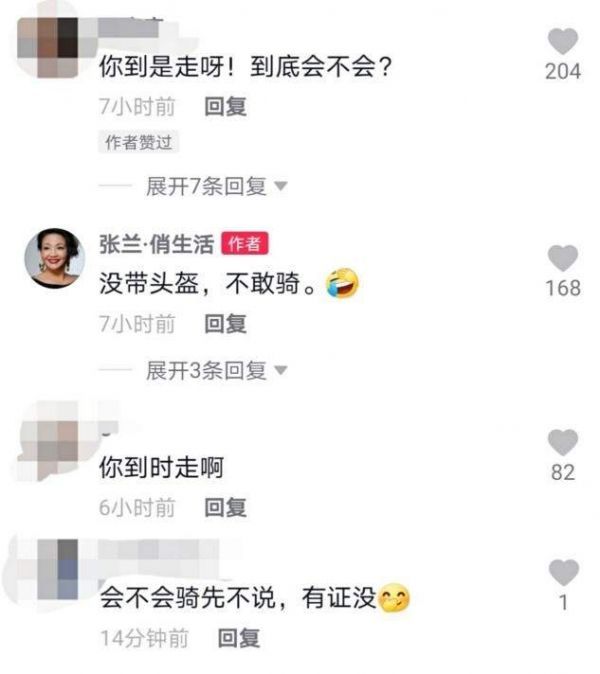Reply to the 14分钟前 comment
This screenshot has height=674, width=600.
[x=239, y=637]
